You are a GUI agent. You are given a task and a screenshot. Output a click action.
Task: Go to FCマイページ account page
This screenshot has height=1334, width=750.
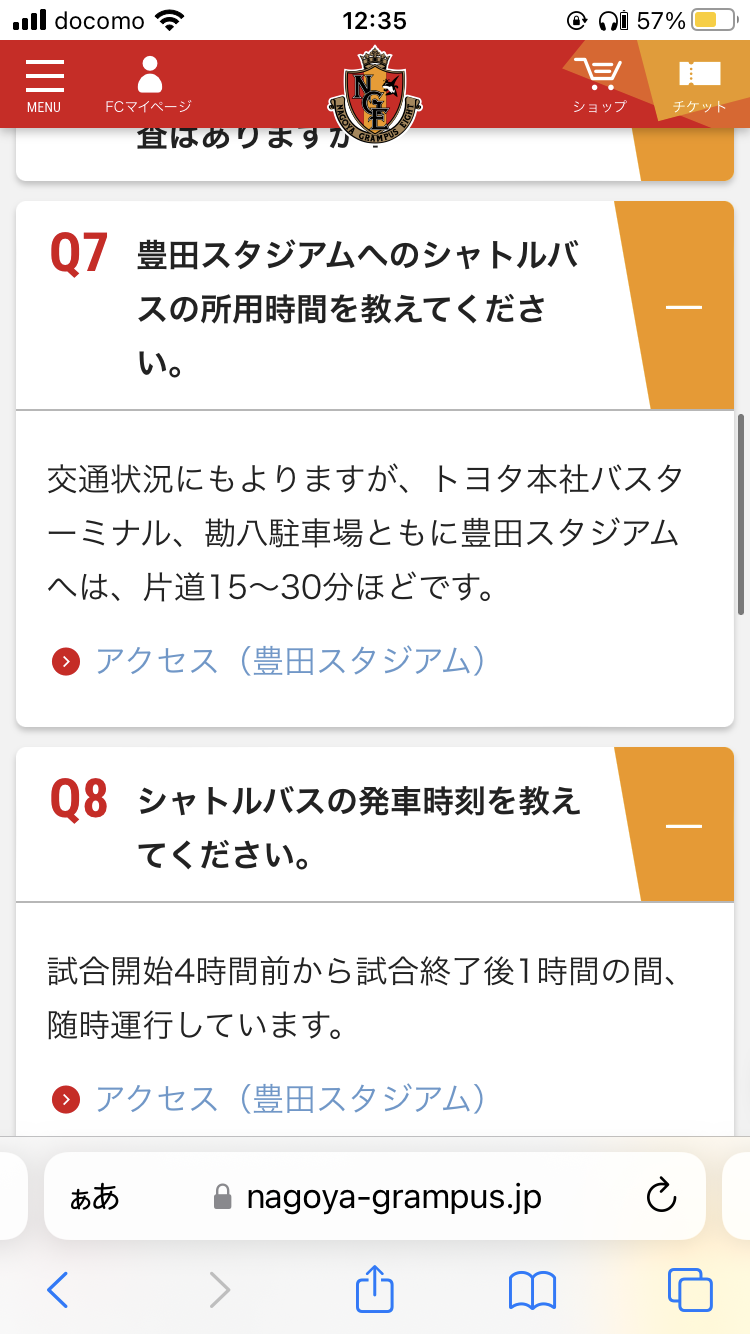tap(149, 84)
